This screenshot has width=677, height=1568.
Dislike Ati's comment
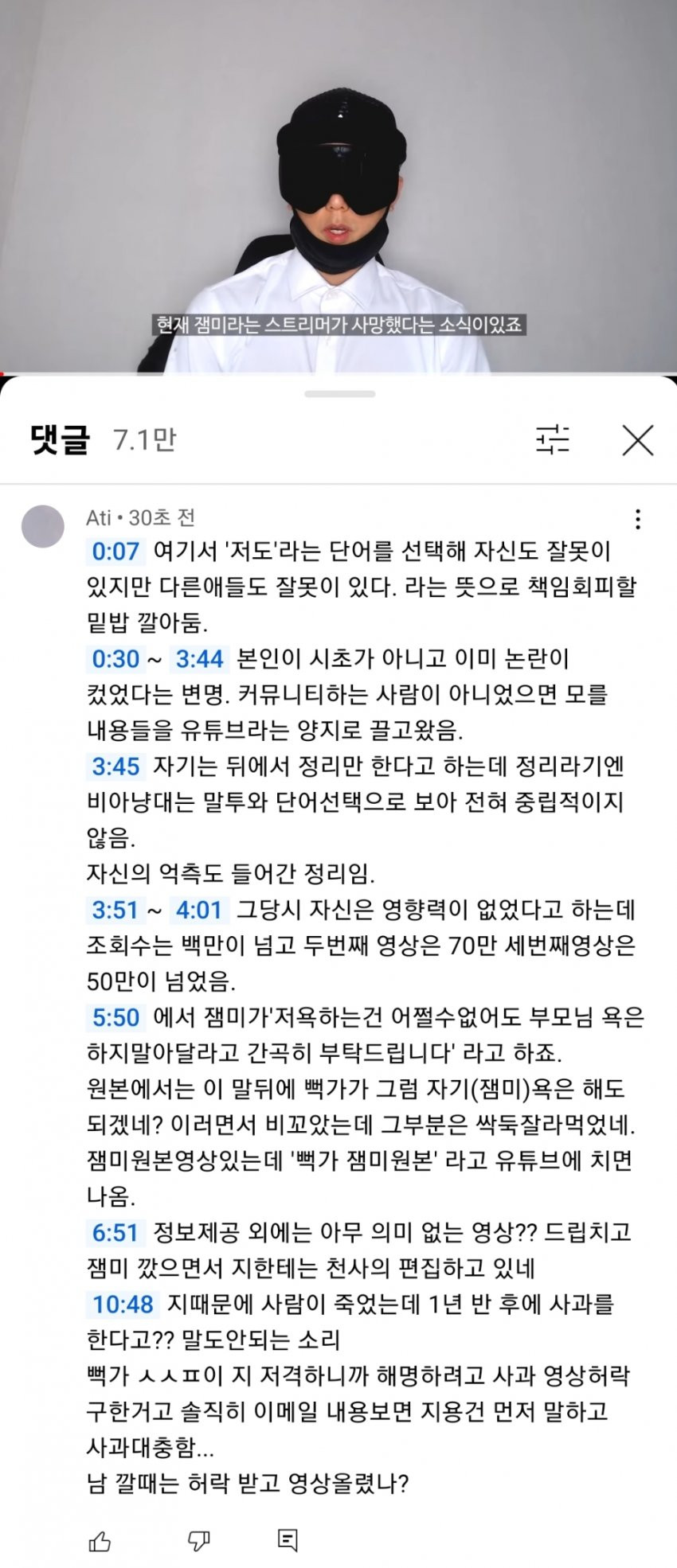(x=198, y=1541)
